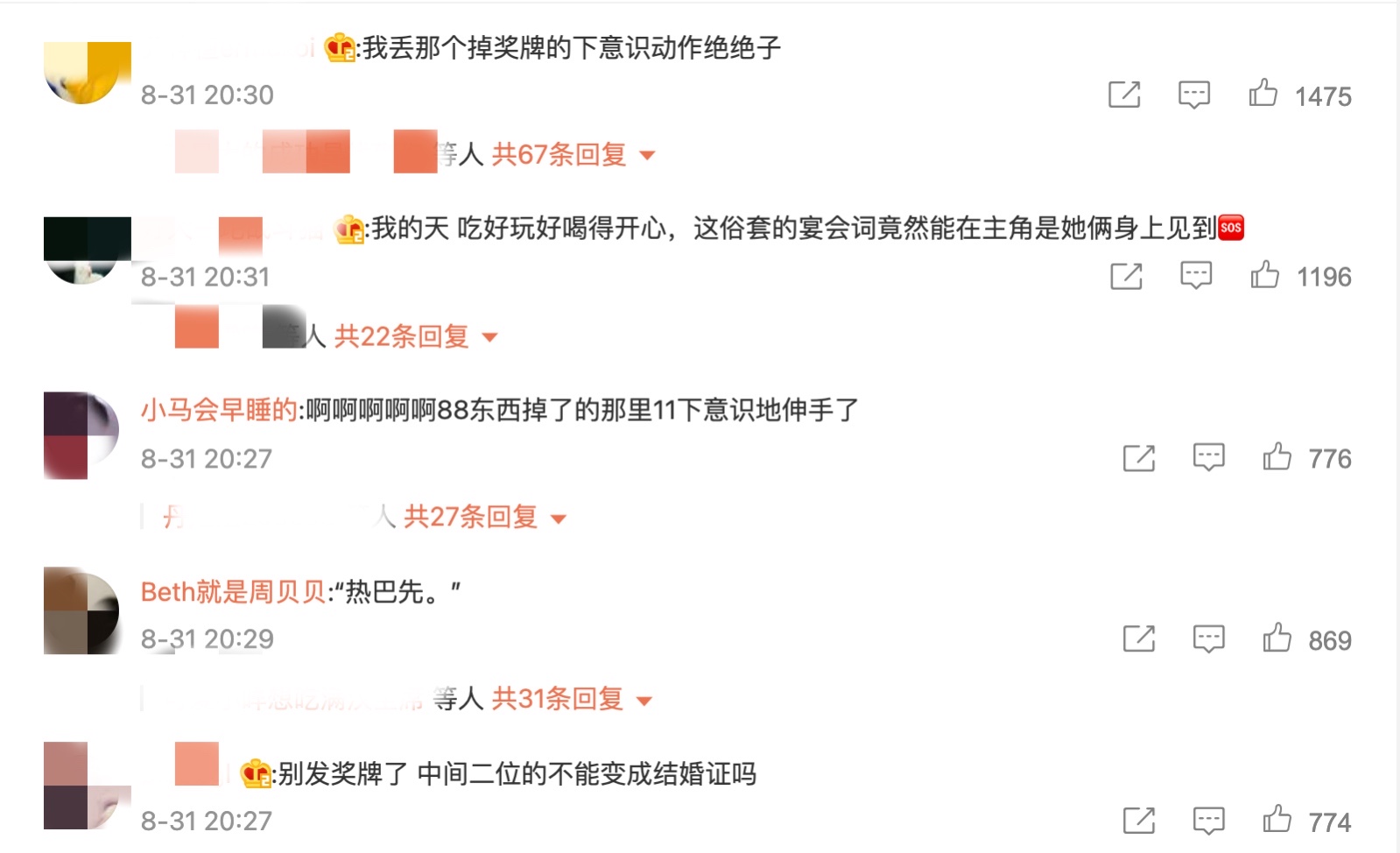The width and height of the screenshot is (1400, 853).
Task: Like 小马会早睡的's comment
Action: click(1277, 457)
